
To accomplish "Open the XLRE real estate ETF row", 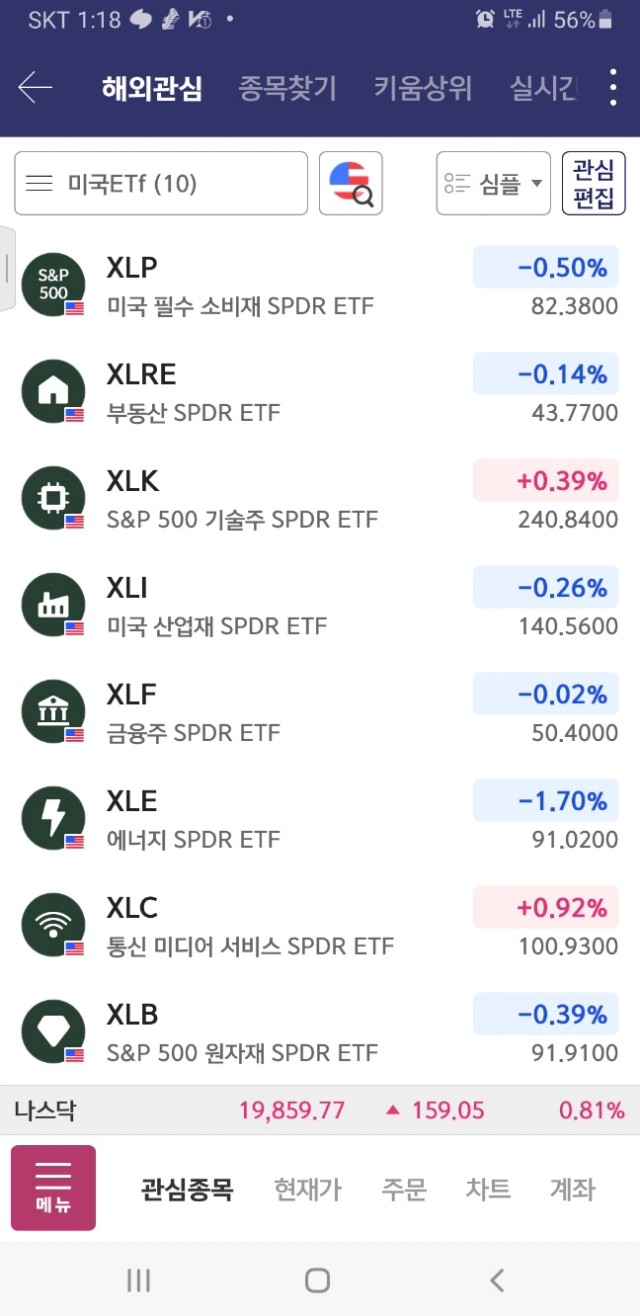I will pos(320,393).
